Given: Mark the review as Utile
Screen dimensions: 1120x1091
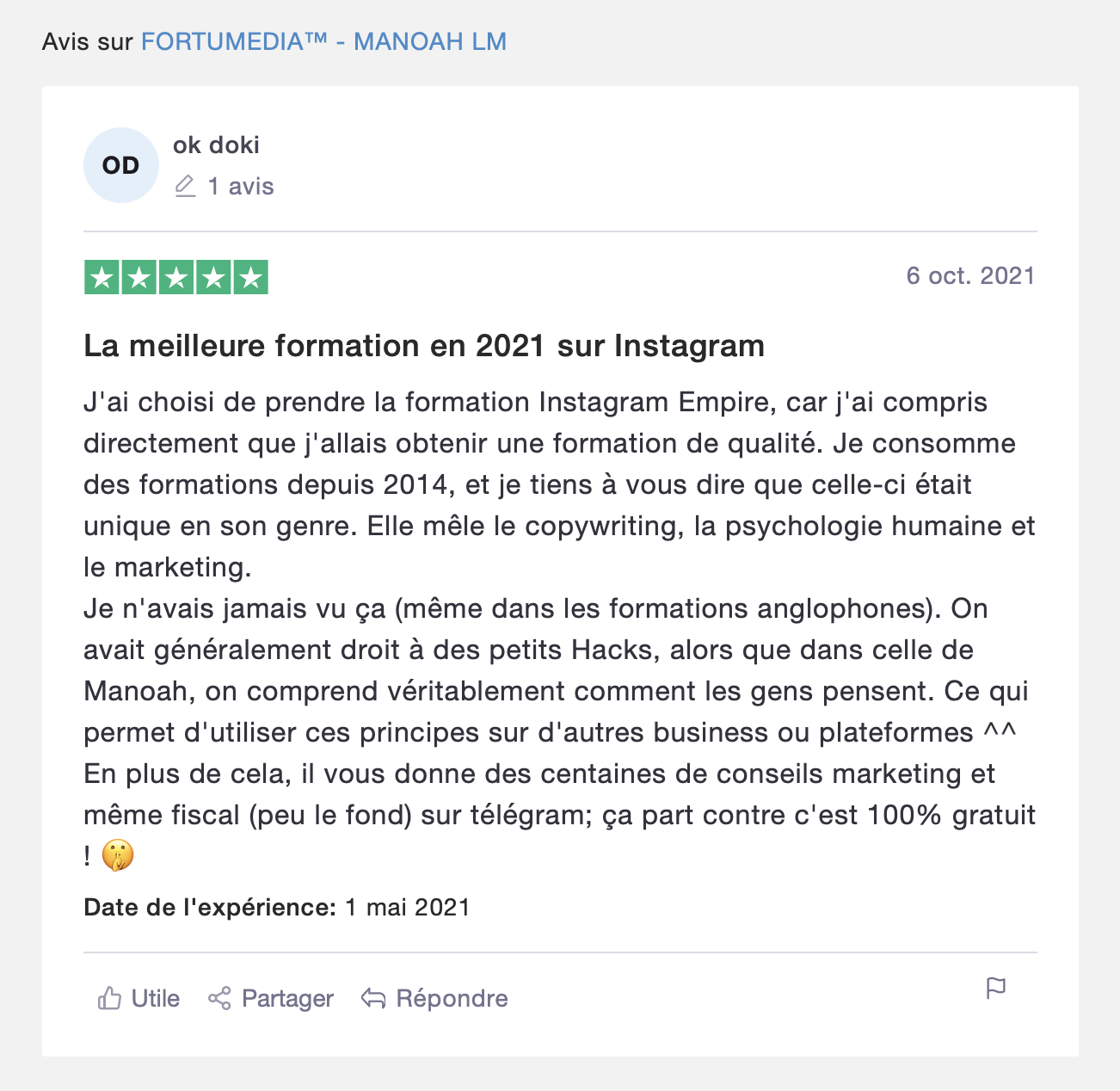Looking at the screenshot, I should 138,998.
